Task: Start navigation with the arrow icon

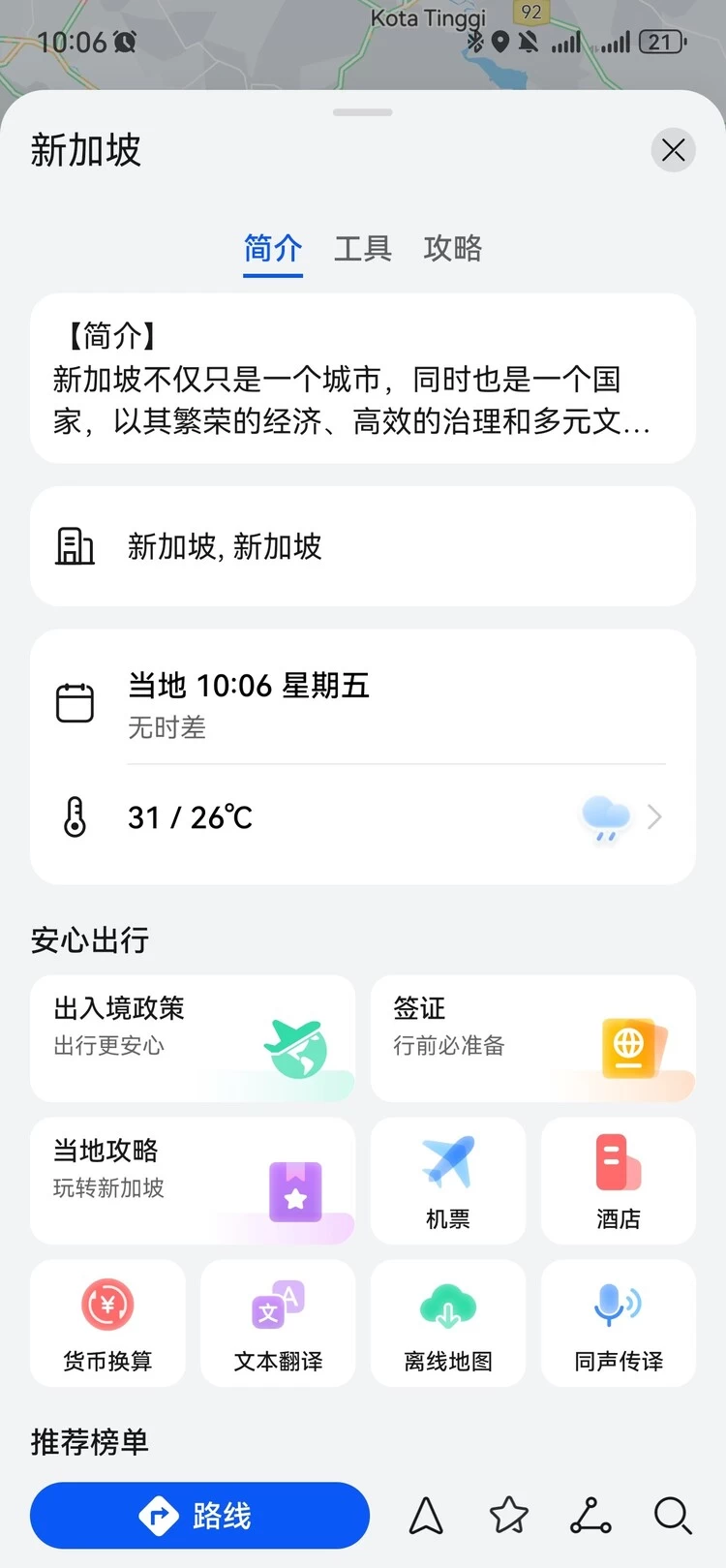Action: tap(426, 1516)
